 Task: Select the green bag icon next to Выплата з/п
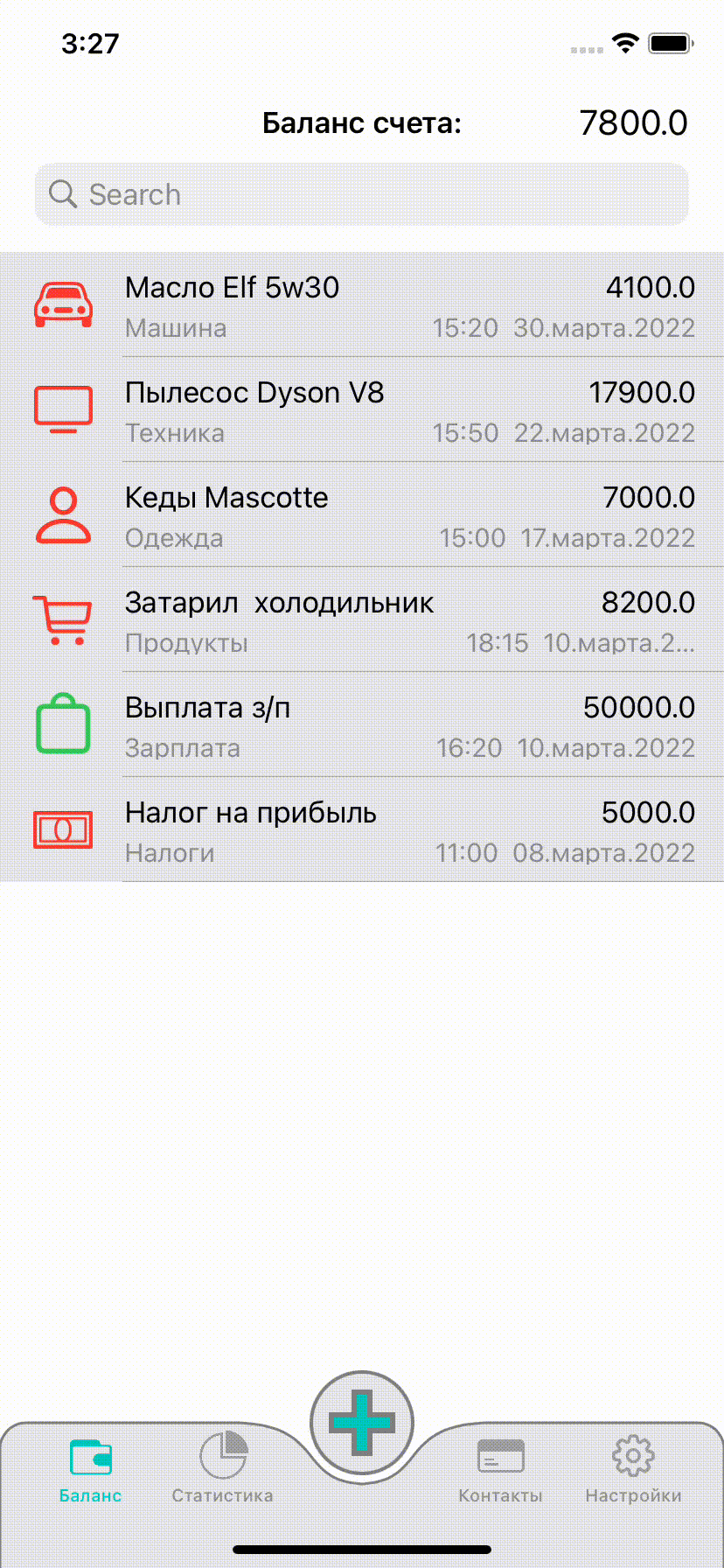click(x=63, y=724)
